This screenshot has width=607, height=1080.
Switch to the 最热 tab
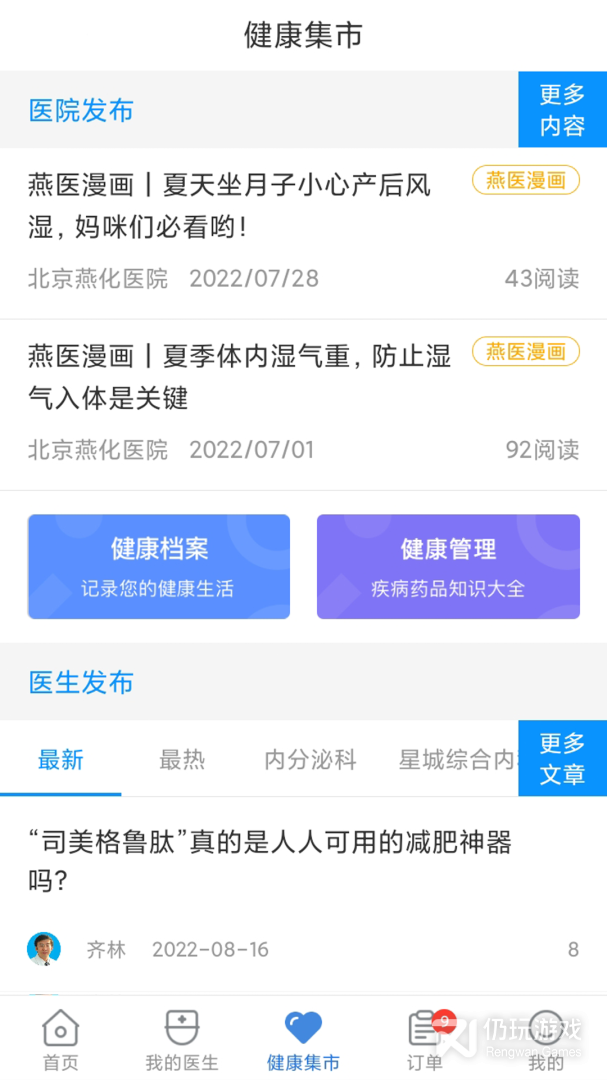tap(182, 760)
